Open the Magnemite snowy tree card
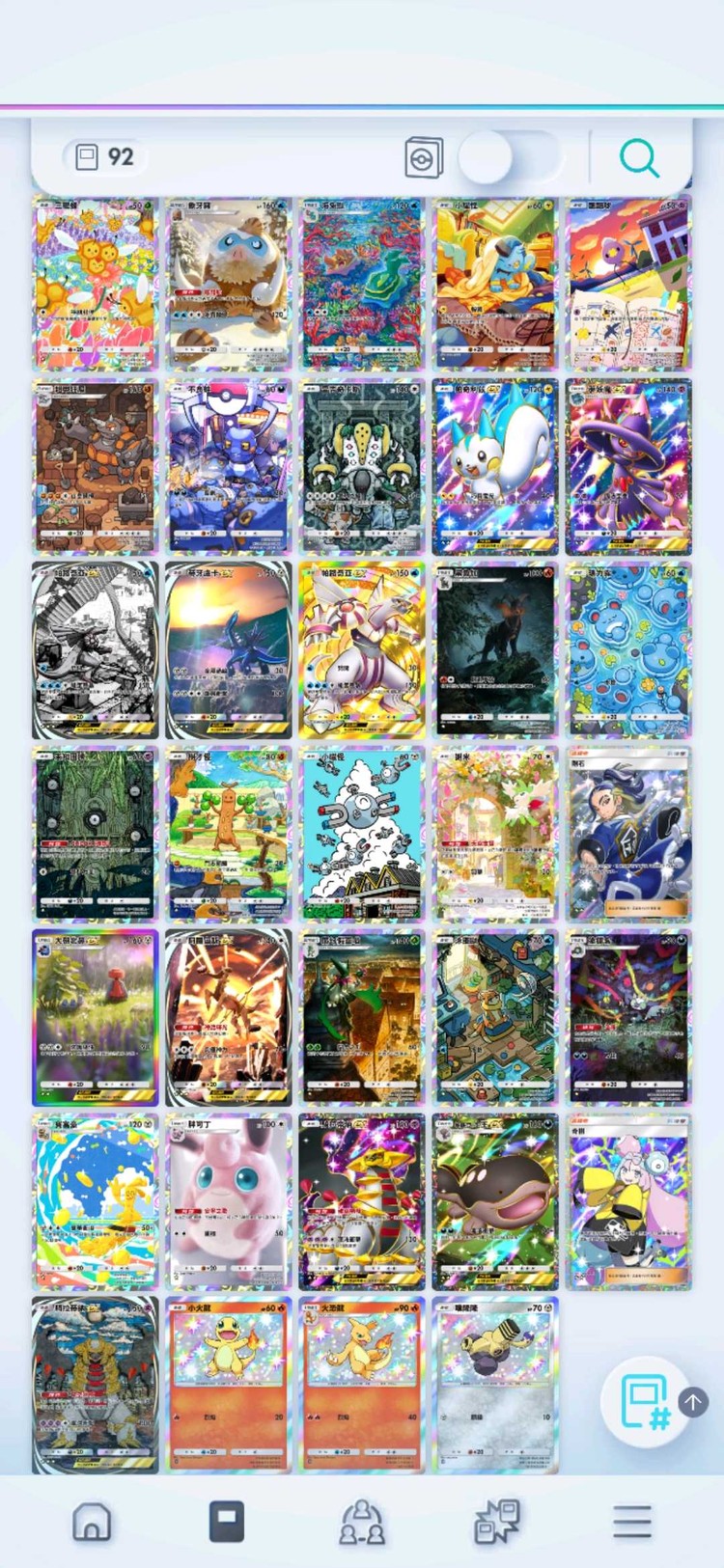 361,834
